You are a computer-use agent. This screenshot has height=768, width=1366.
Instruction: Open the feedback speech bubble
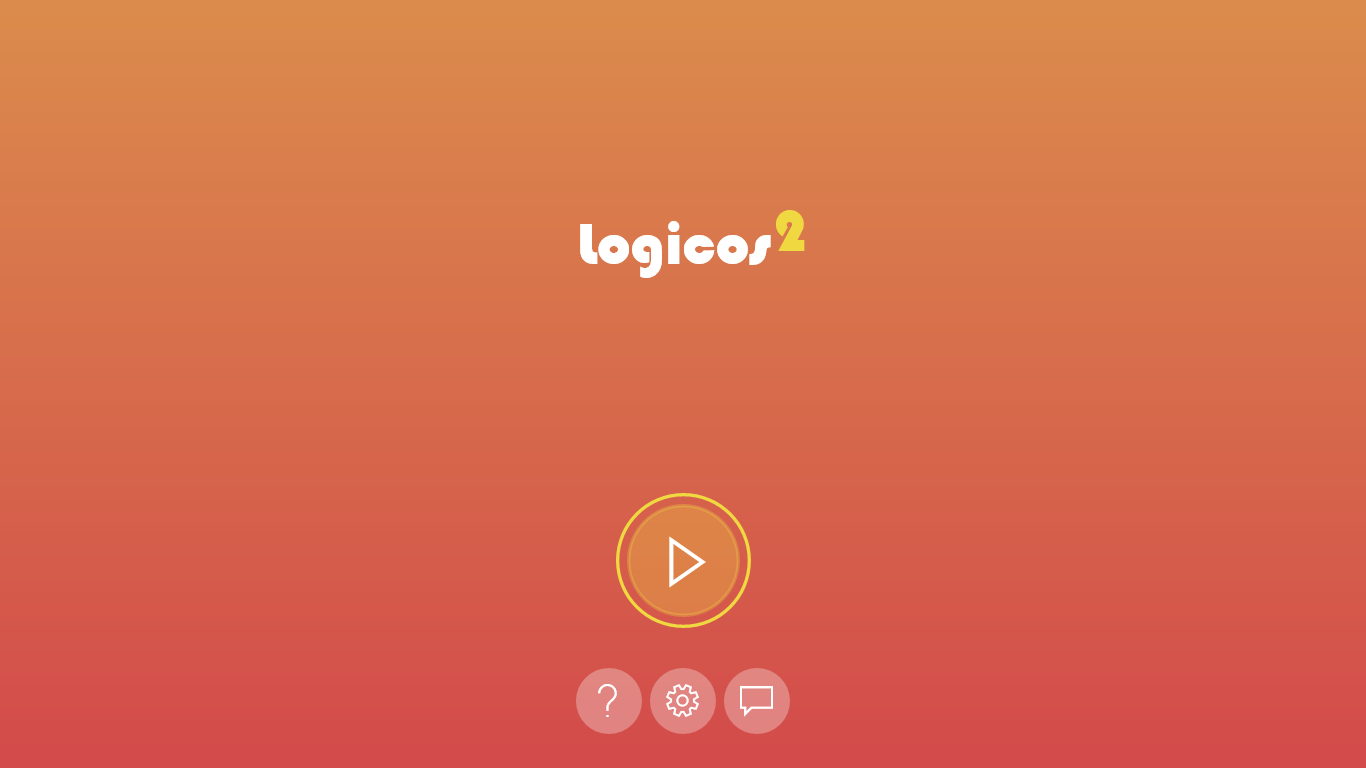pos(757,701)
